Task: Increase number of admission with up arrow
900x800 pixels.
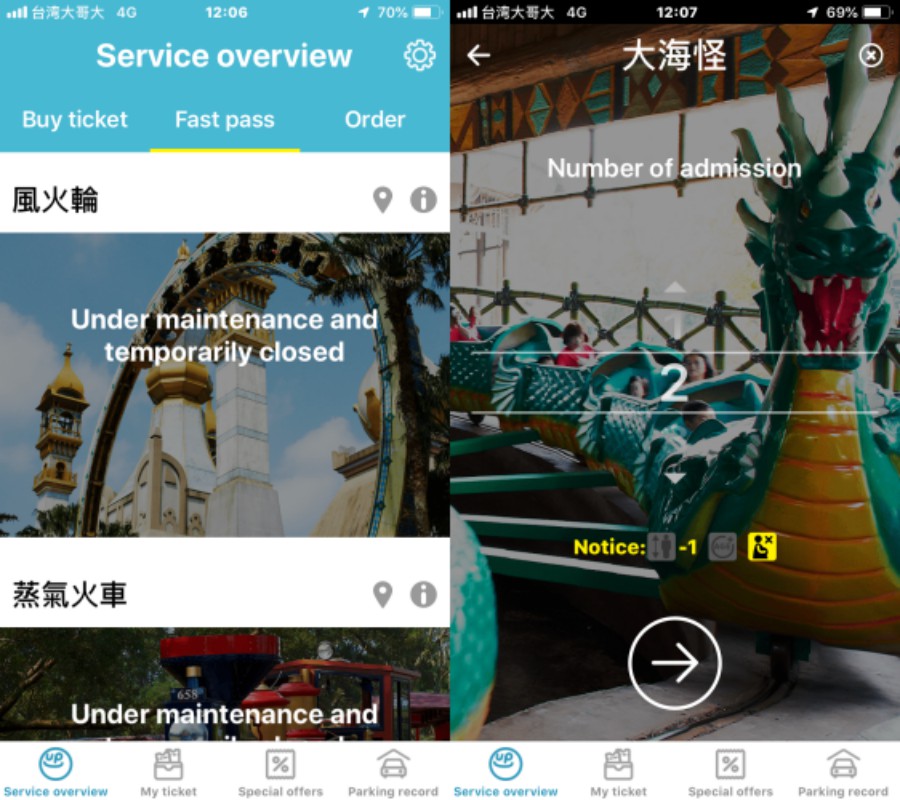Action: (675, 292)
